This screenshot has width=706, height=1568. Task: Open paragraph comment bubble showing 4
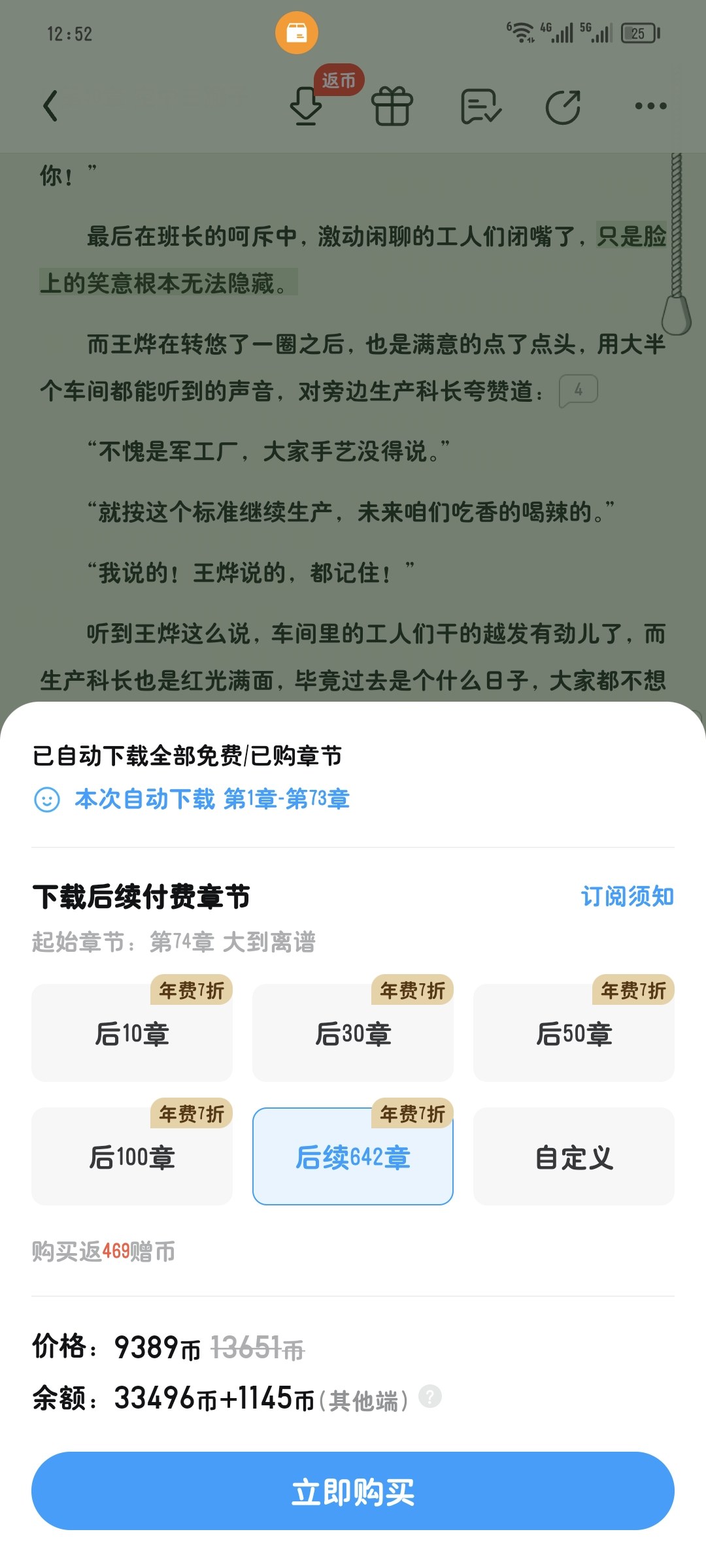579,391
